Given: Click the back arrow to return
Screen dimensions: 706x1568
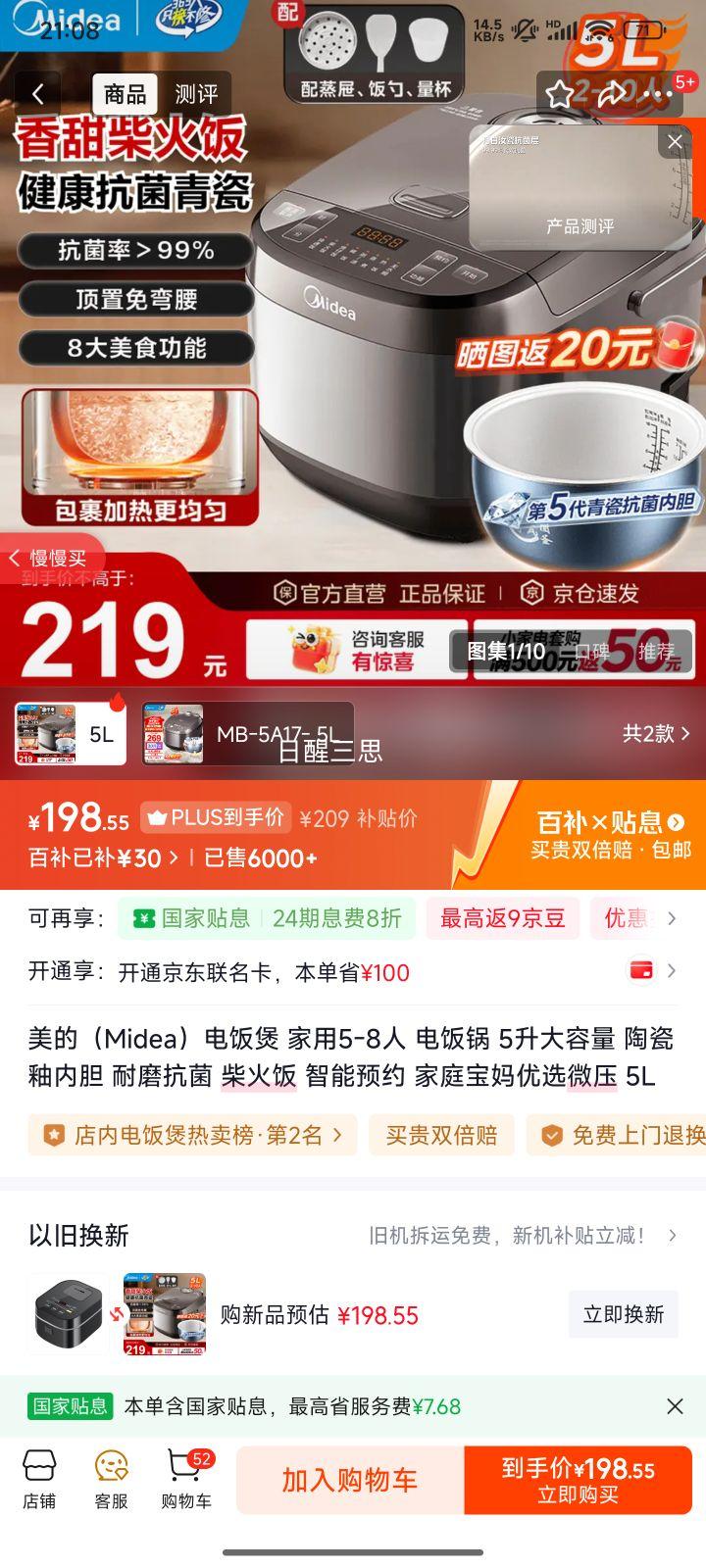Looking at the screenshot, I should pos(37,93).
